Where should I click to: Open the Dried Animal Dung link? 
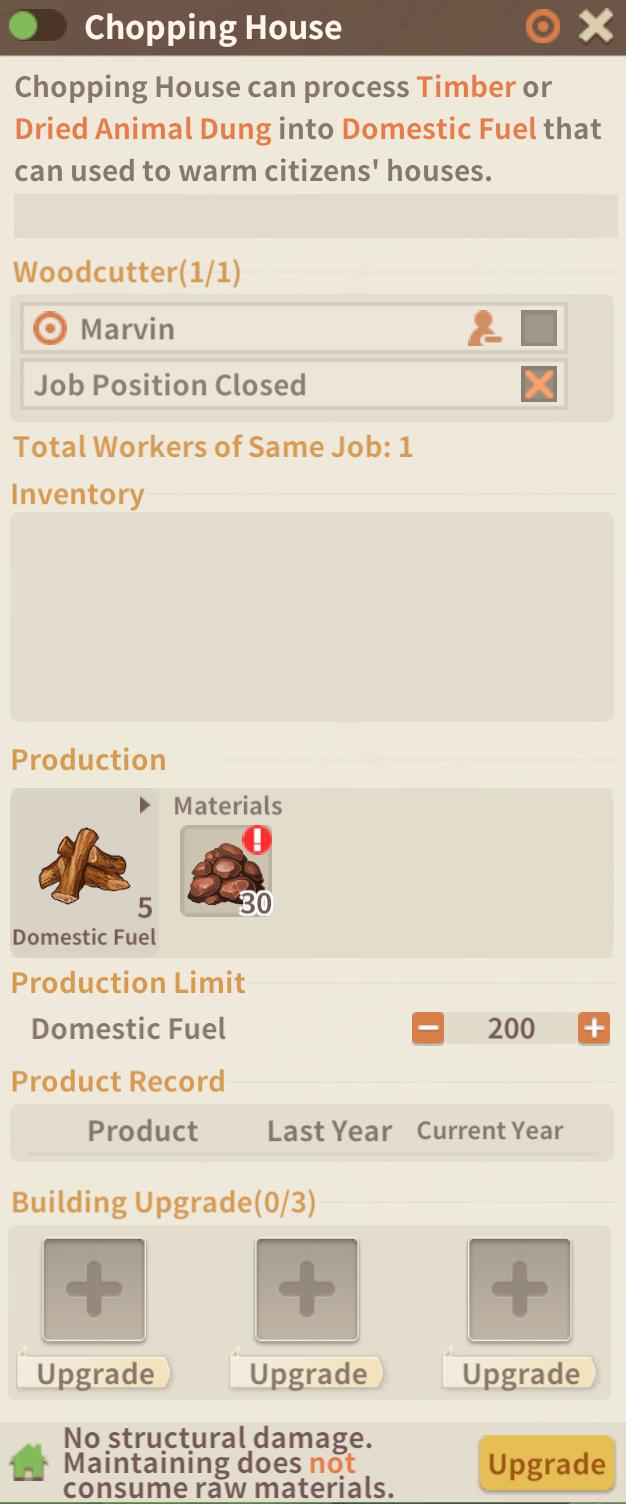pyautogui.click(x=143, y=129)
